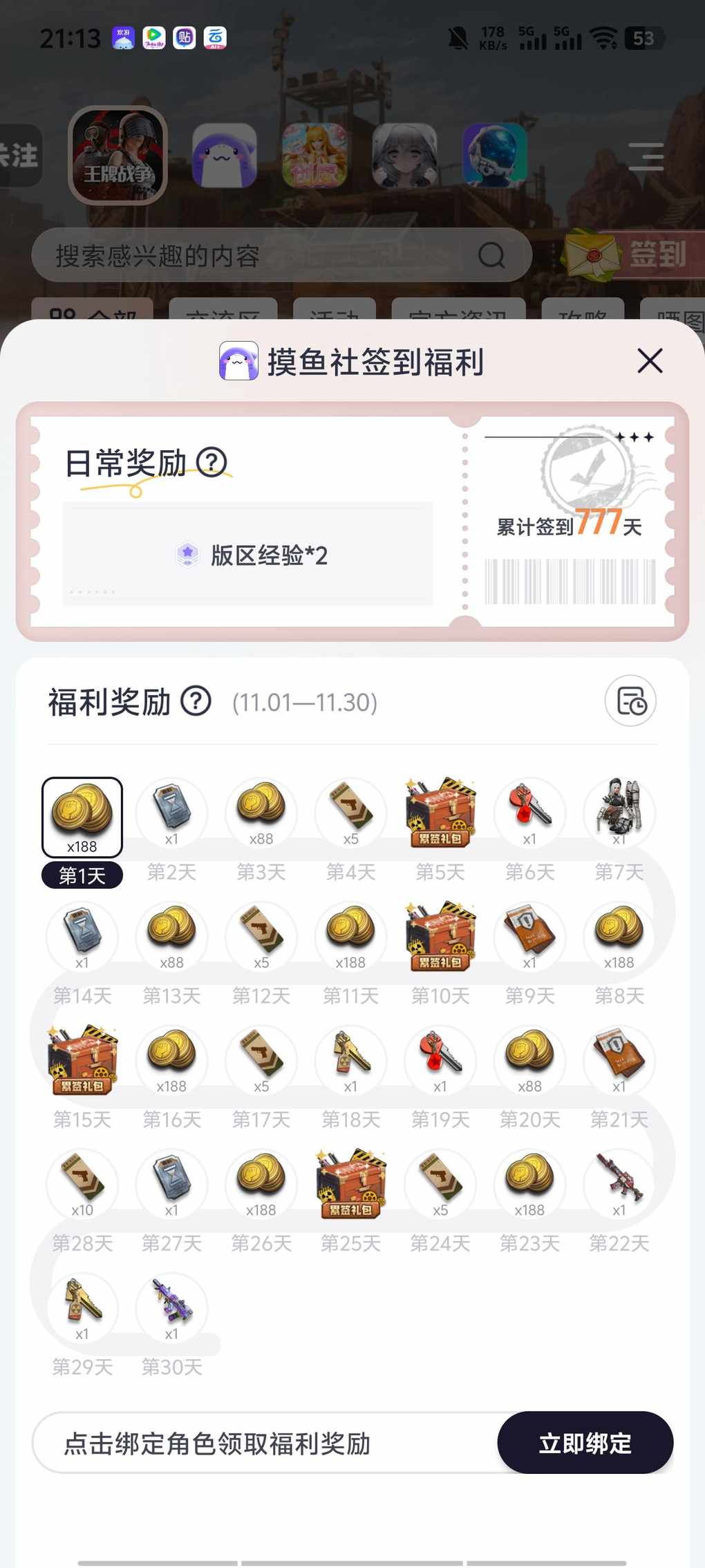This screenshot has width=705, height=1568.
Task: Select the 第15天 累签礼包 gift box
Action: coord(82,1060)
